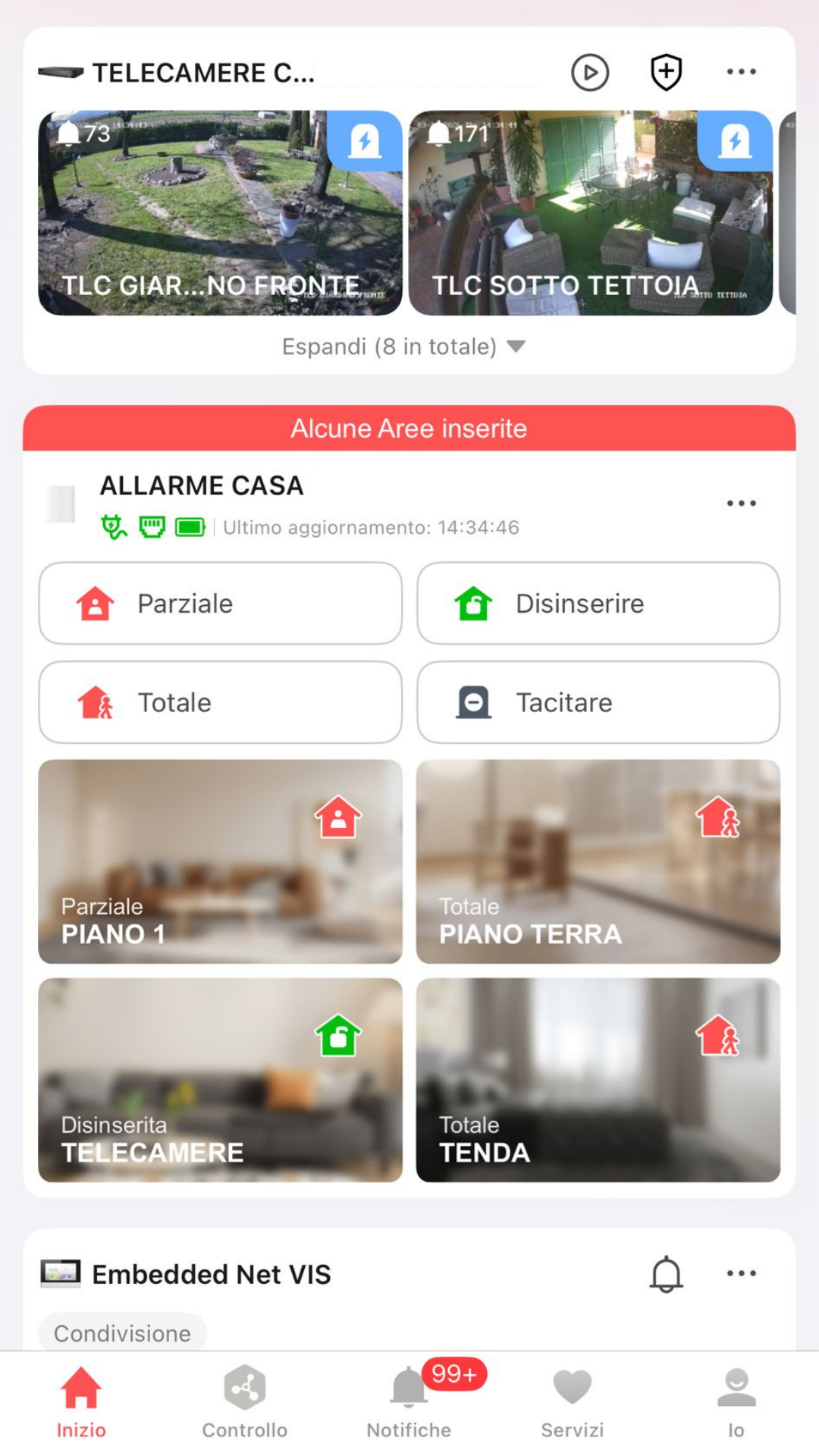Screen dimensions: 819x1456
Task: Add a new device with the shield plus icon
Action: tap(665, 71)
